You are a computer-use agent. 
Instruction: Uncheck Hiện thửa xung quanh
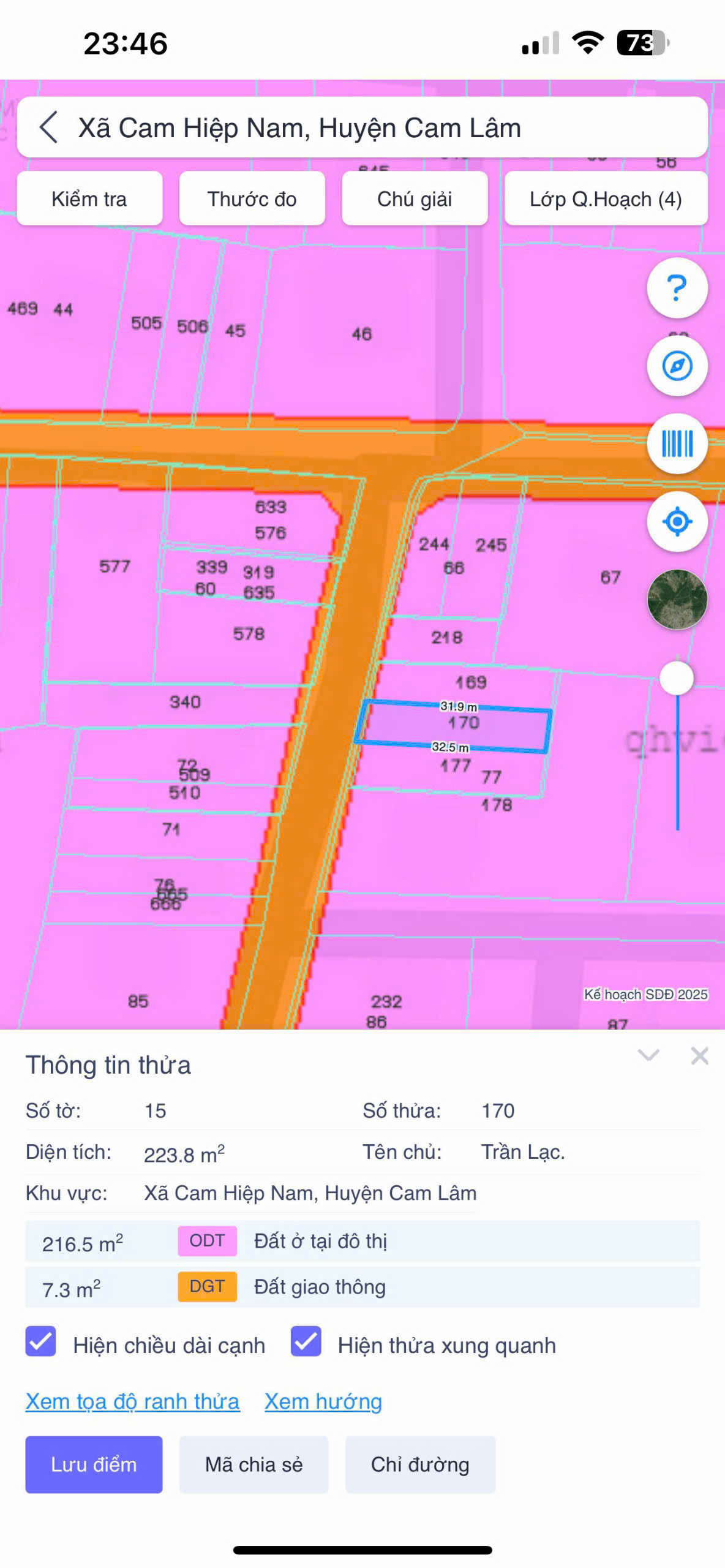pyautogui.click(x=306, y=1341)
